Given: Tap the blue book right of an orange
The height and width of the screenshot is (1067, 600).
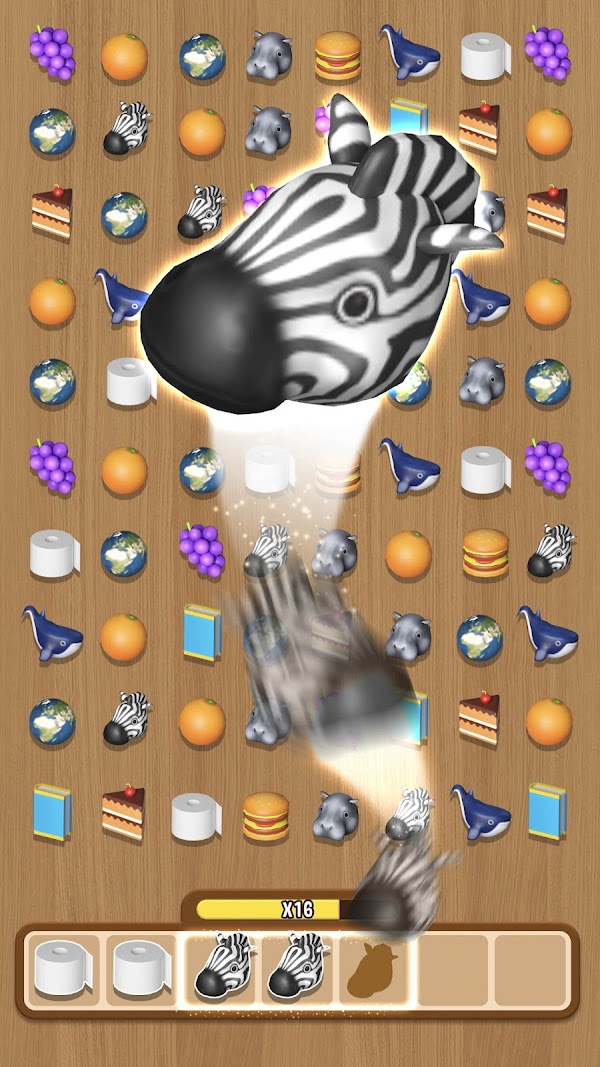Looking at the screenshot, I should [202, 634].
